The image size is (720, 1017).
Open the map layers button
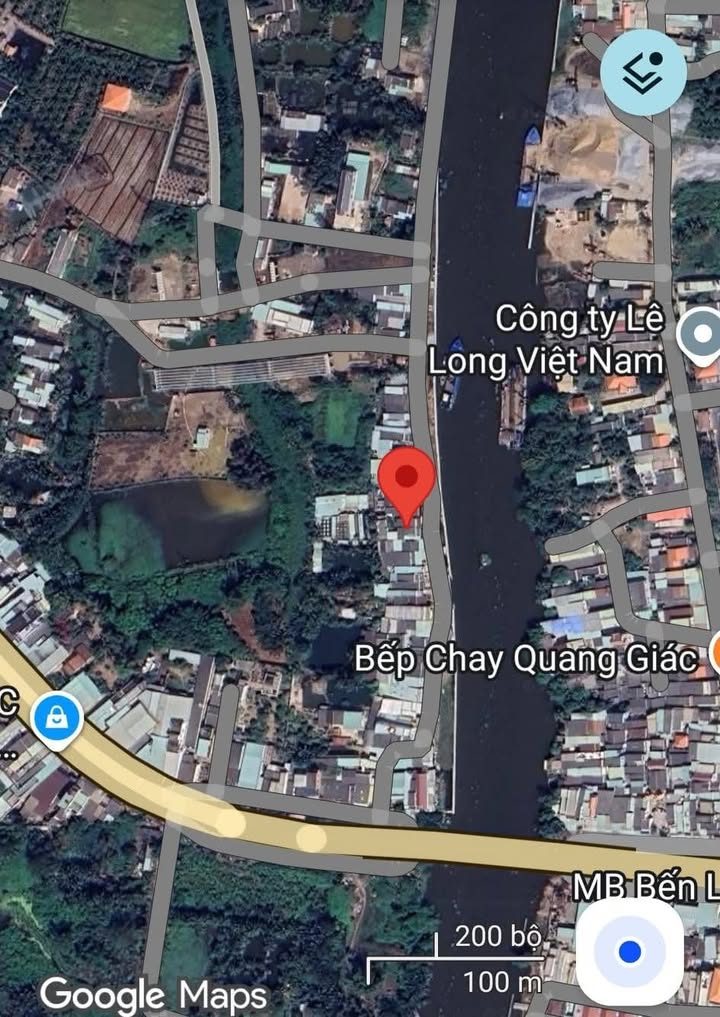click(643, 72)
